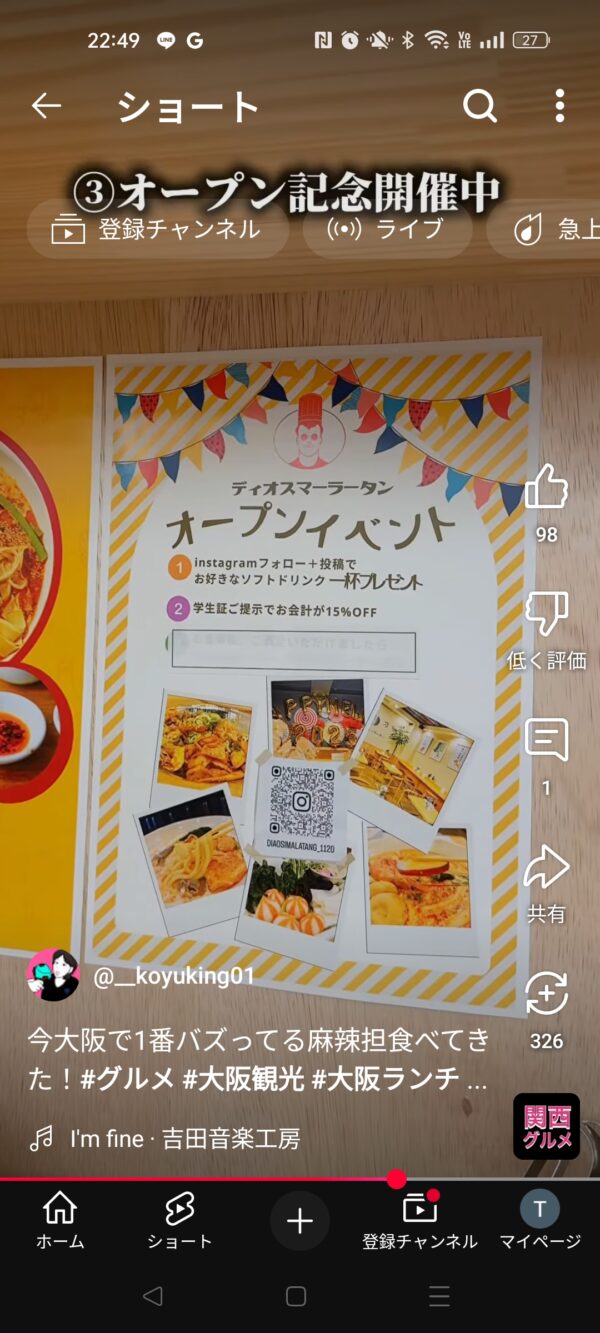The image size is (600, 1333).
Task: Open the 関西グルメ sound thumbnail
Action: (546, 1126)
